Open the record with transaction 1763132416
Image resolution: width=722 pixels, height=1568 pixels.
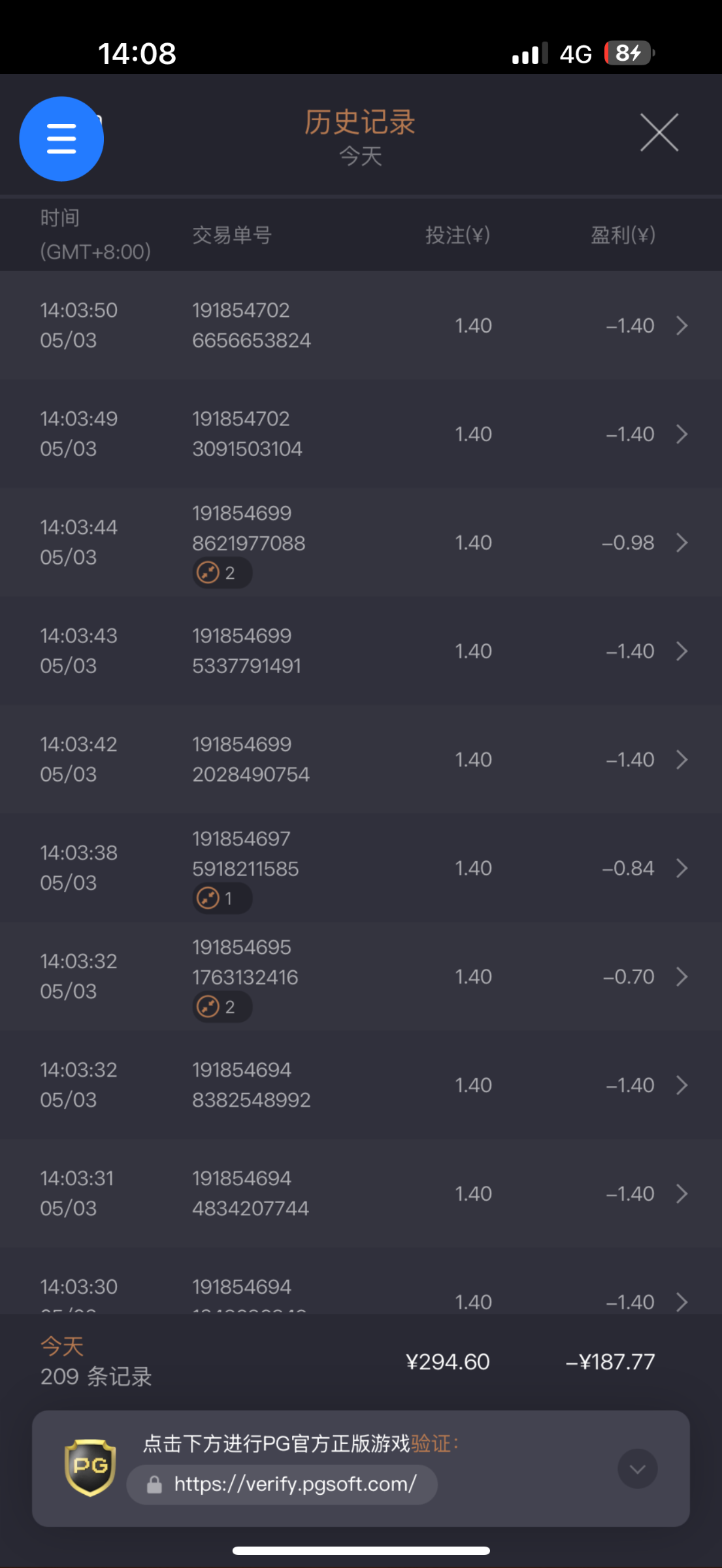coord(361,976)
